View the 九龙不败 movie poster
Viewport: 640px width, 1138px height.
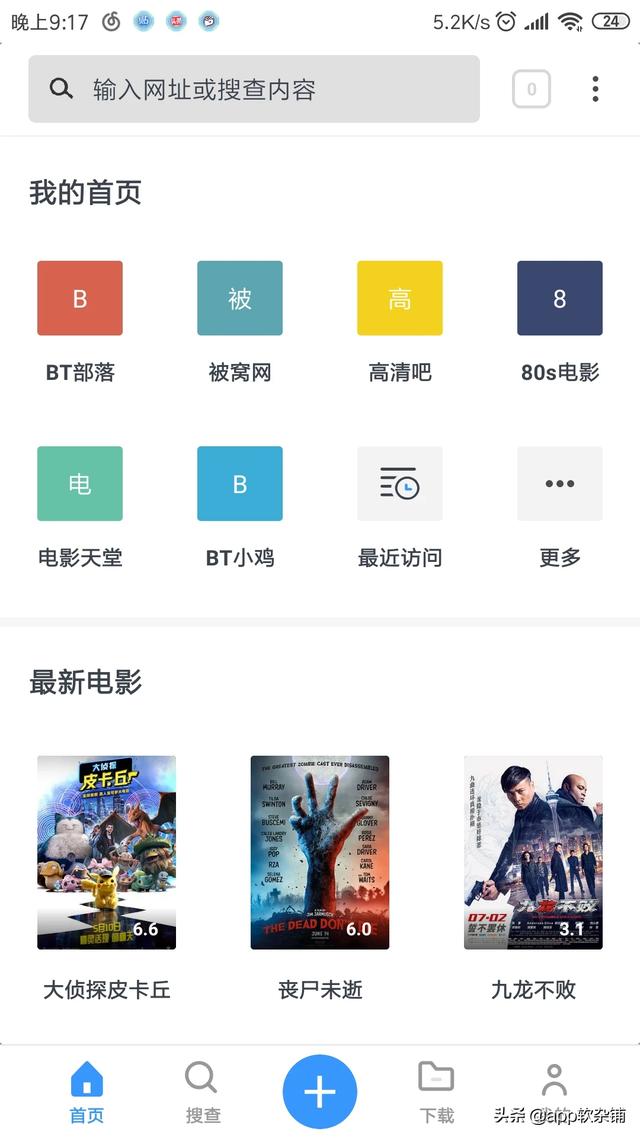pos(533,852)
